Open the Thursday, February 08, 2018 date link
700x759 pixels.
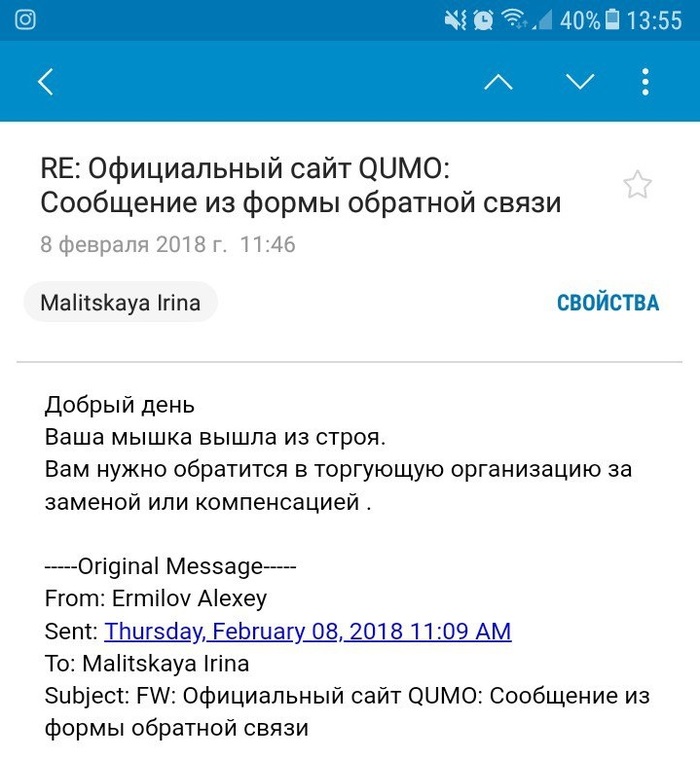pos(308,631)
